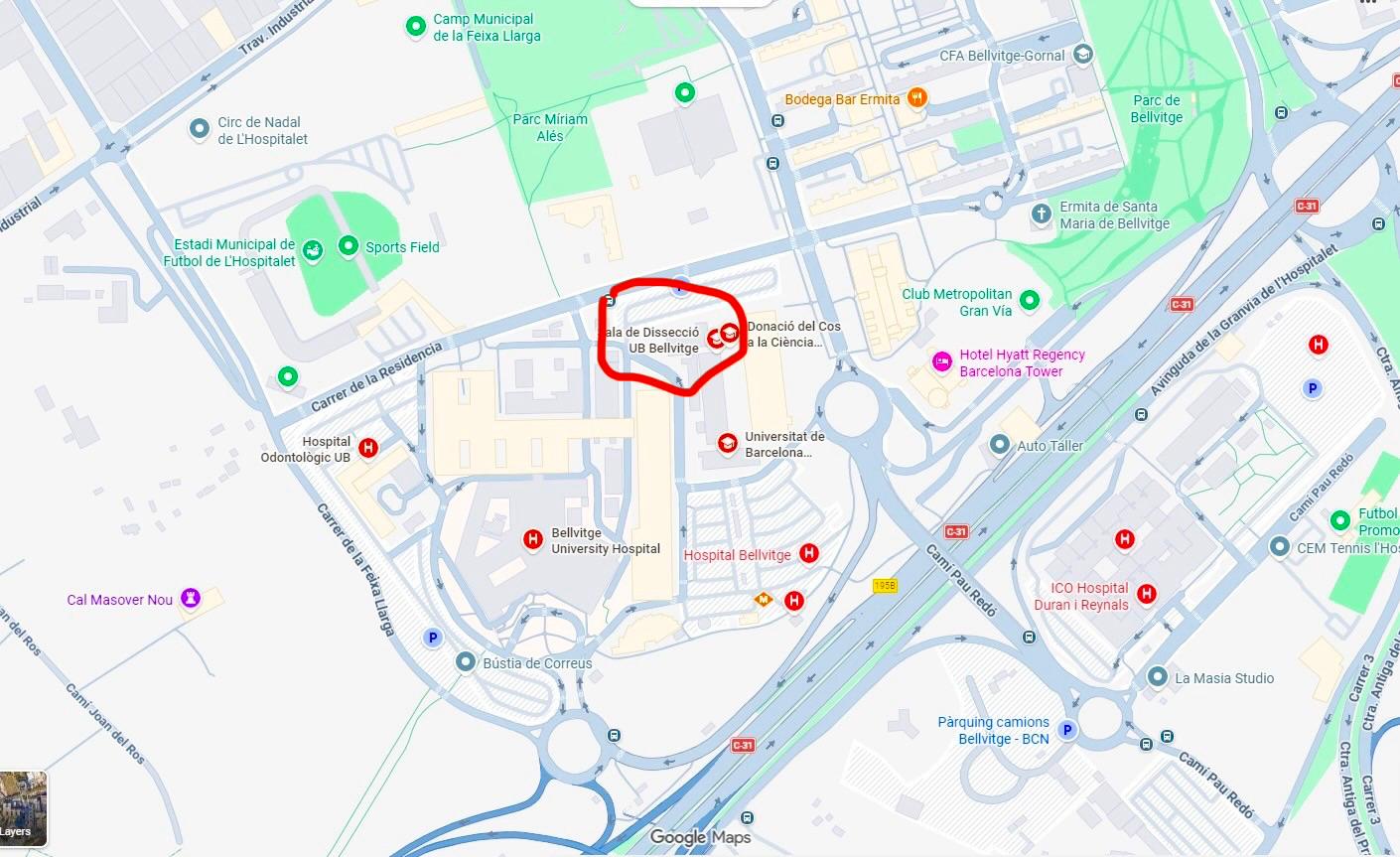
Task: Tap the Hospital Odontològic UB marker
Action: [x=368, y=448]
